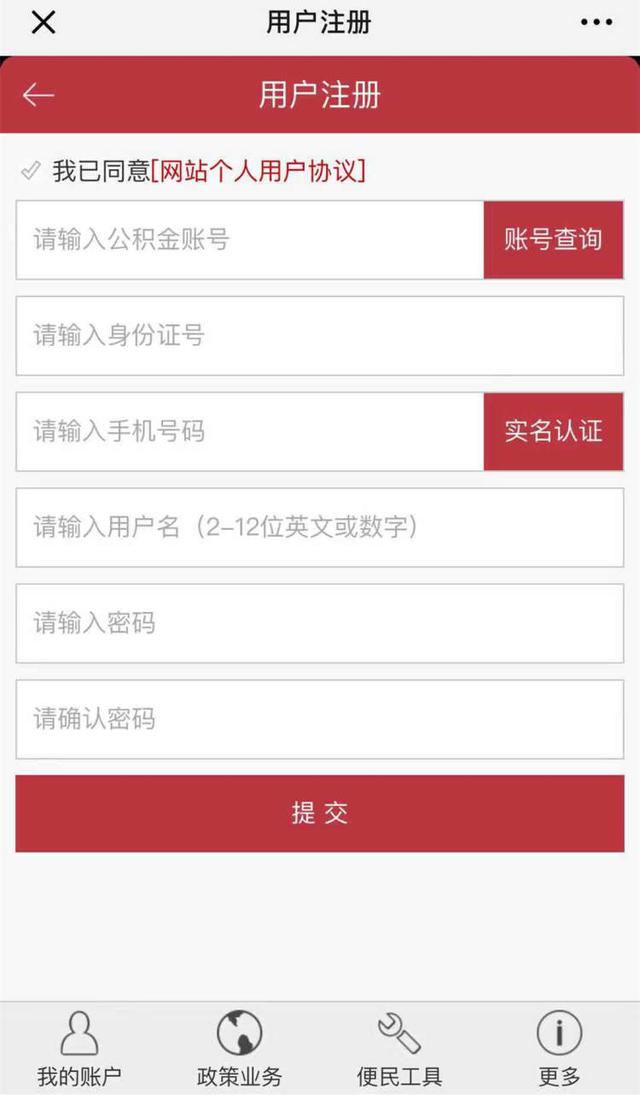Switch to the 我的账户 tab
Image resolution: width=640 pixels, height=1095 pixels.
click(79, 1049)
